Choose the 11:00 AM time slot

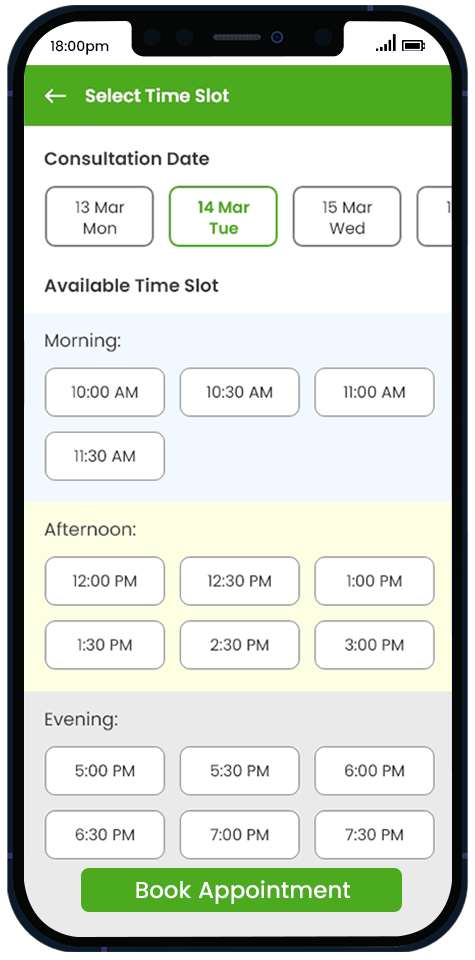[x=375, y=392]
